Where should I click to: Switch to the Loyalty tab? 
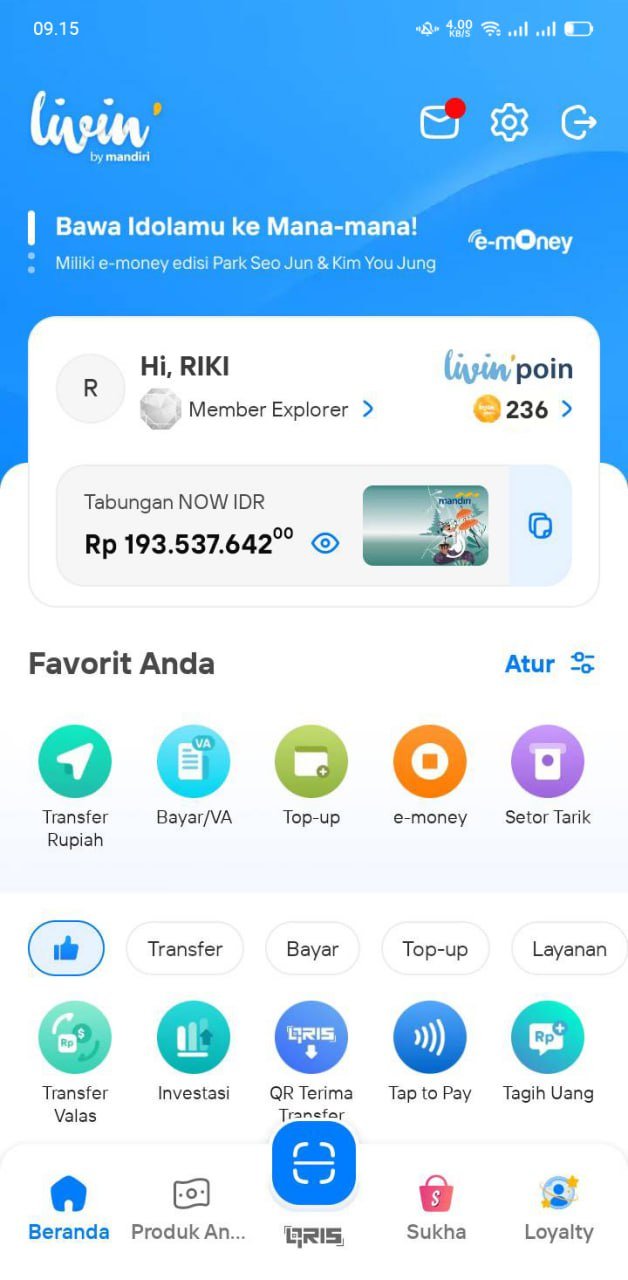[x=558, y=1207]
